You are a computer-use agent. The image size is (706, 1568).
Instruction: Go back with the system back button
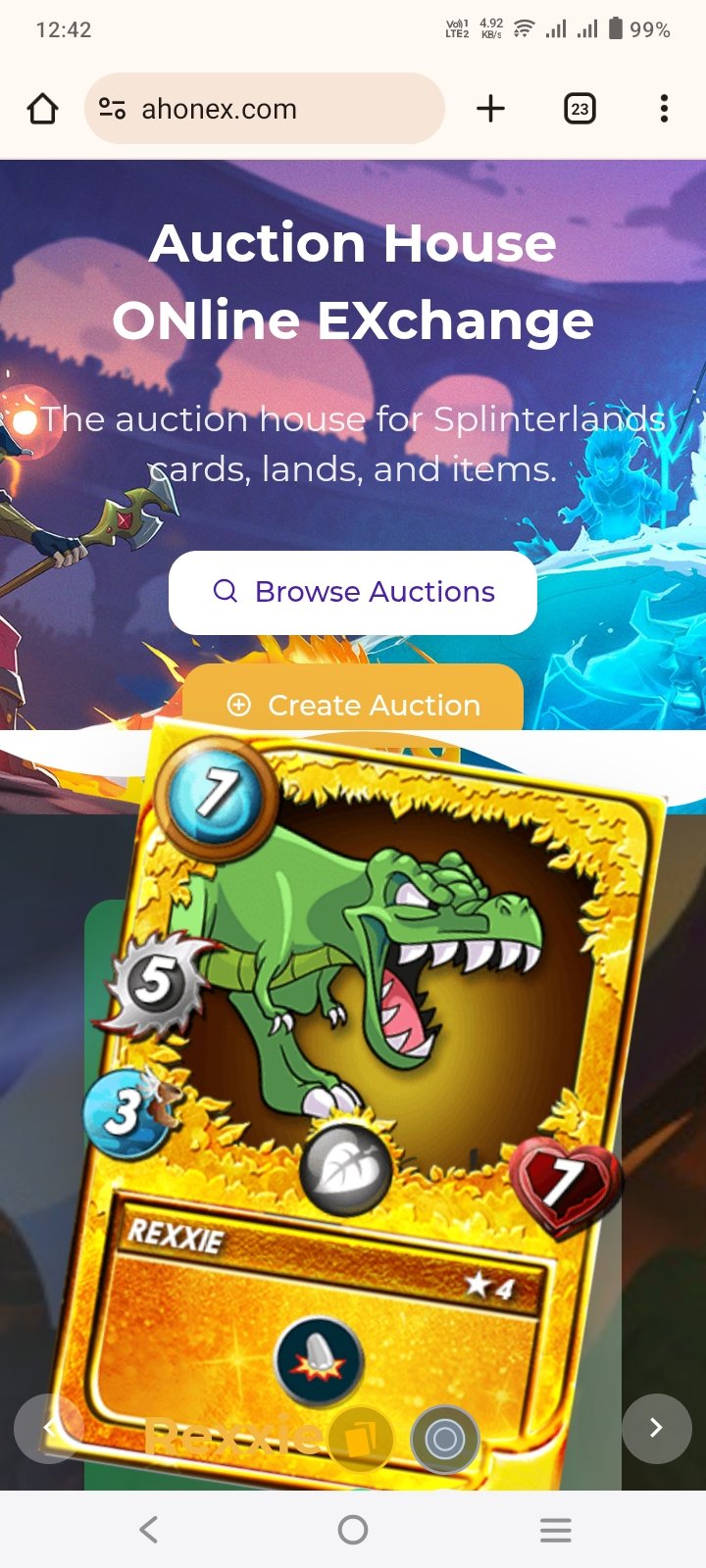point(149,1530)
